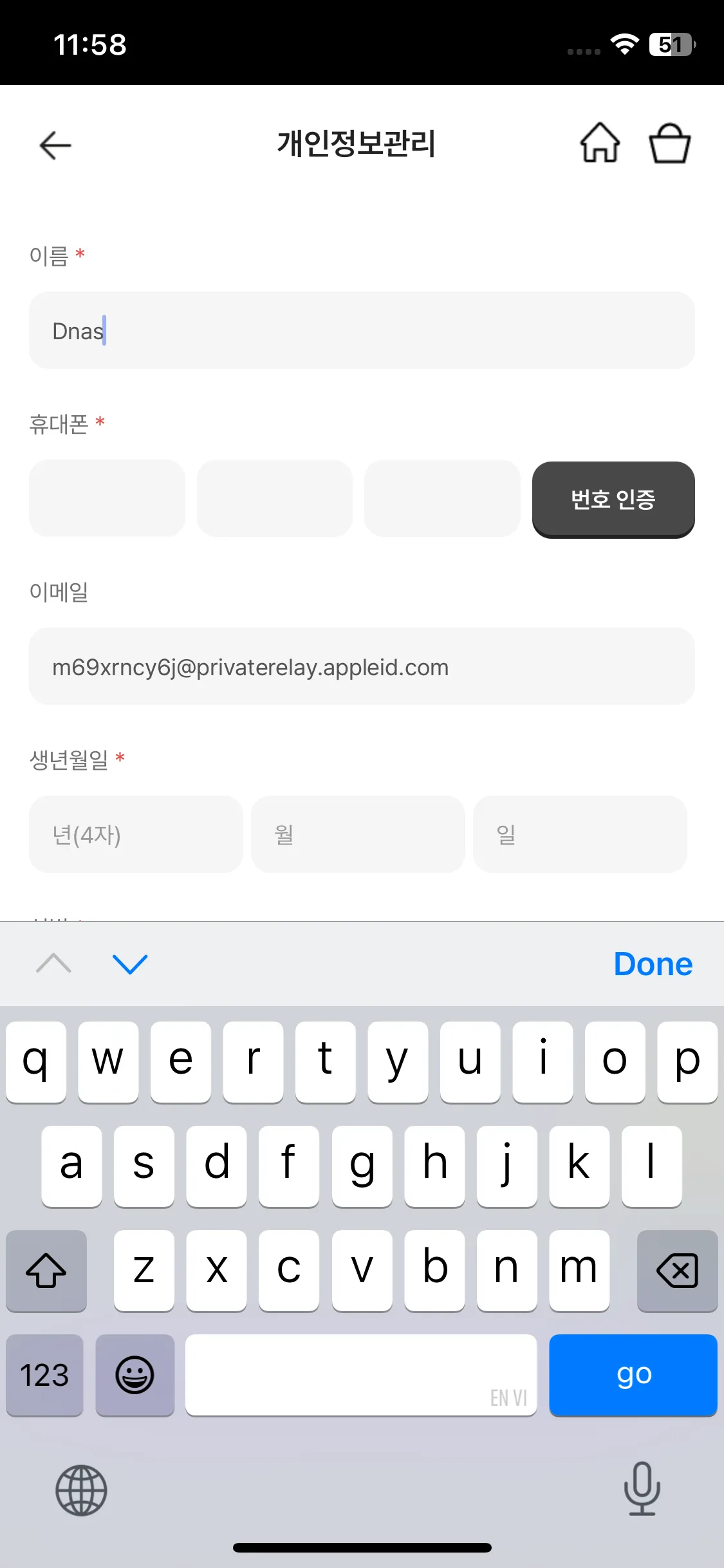Open the shopping basket
Image resolution: width=724 pixels, height=1568 pixels.
click(x=669, y=143)
